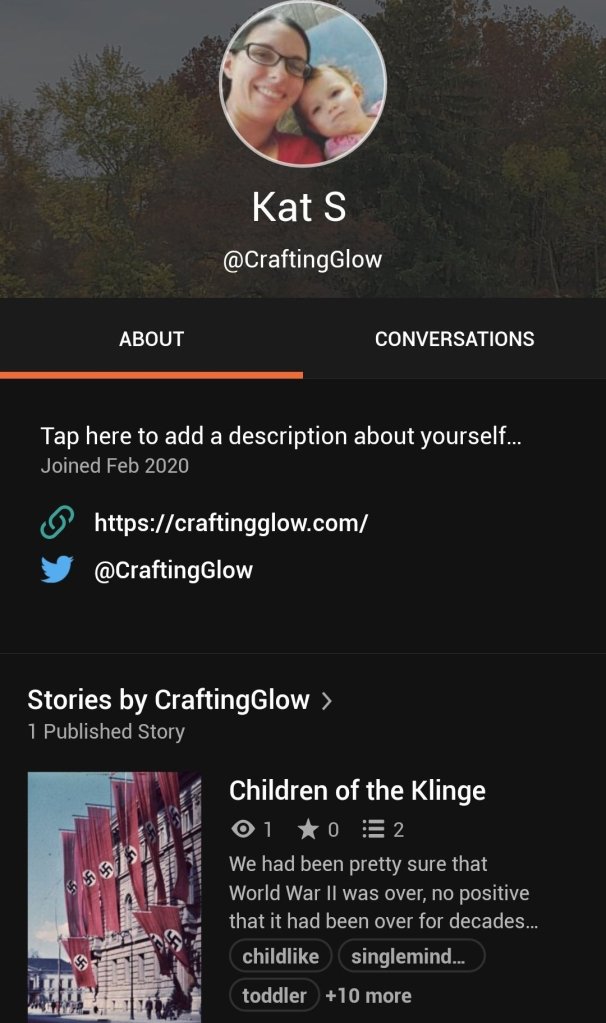
Task: Tap to add a profile description
Action: pos(281,437)
